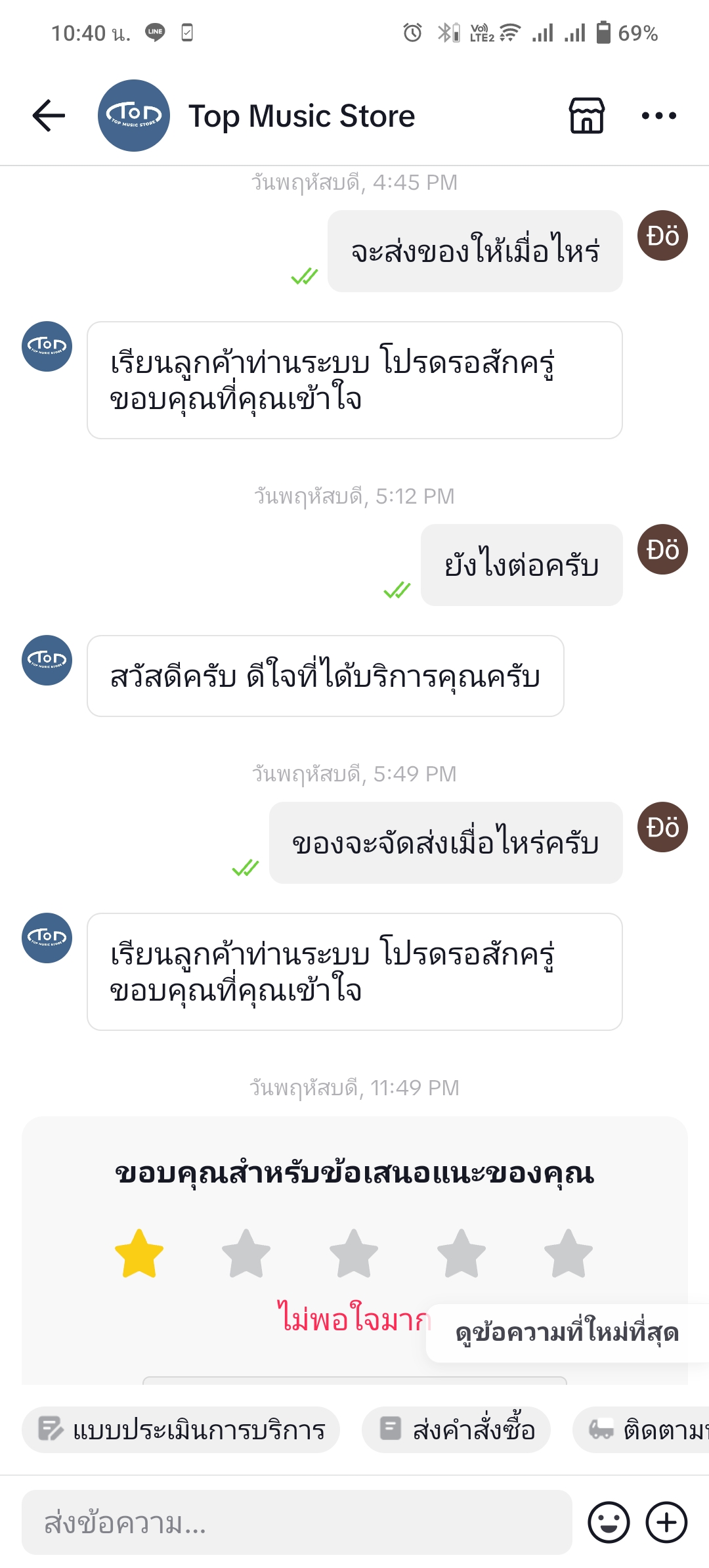Viewport: 709px width, 1568px height.
Task: Select the ส่งคำสั่งซื้อ chip
Action: [x=456, y=1429]
